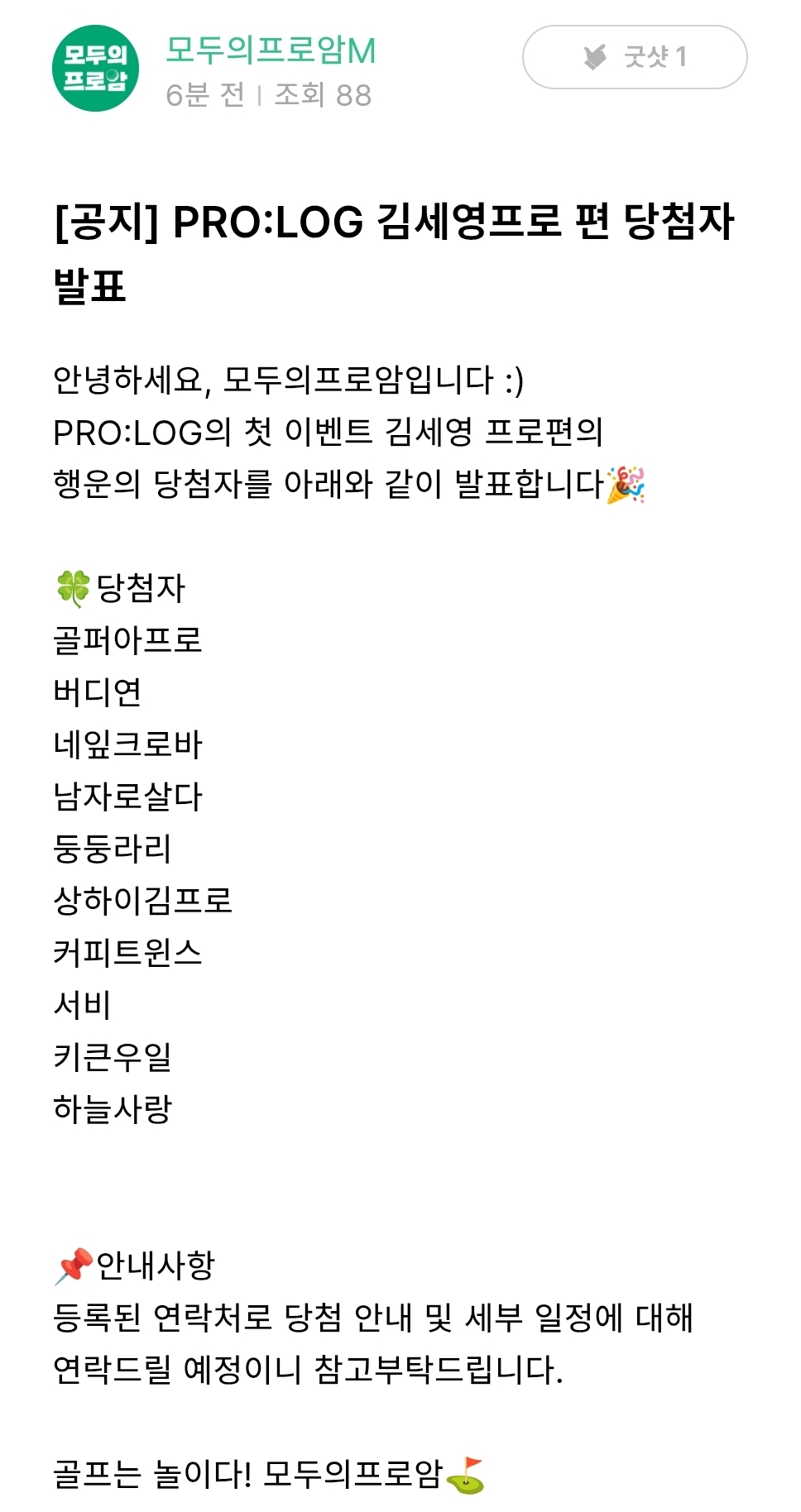Open the 모두의프로암 profile avatar

[x=95, y=69]
